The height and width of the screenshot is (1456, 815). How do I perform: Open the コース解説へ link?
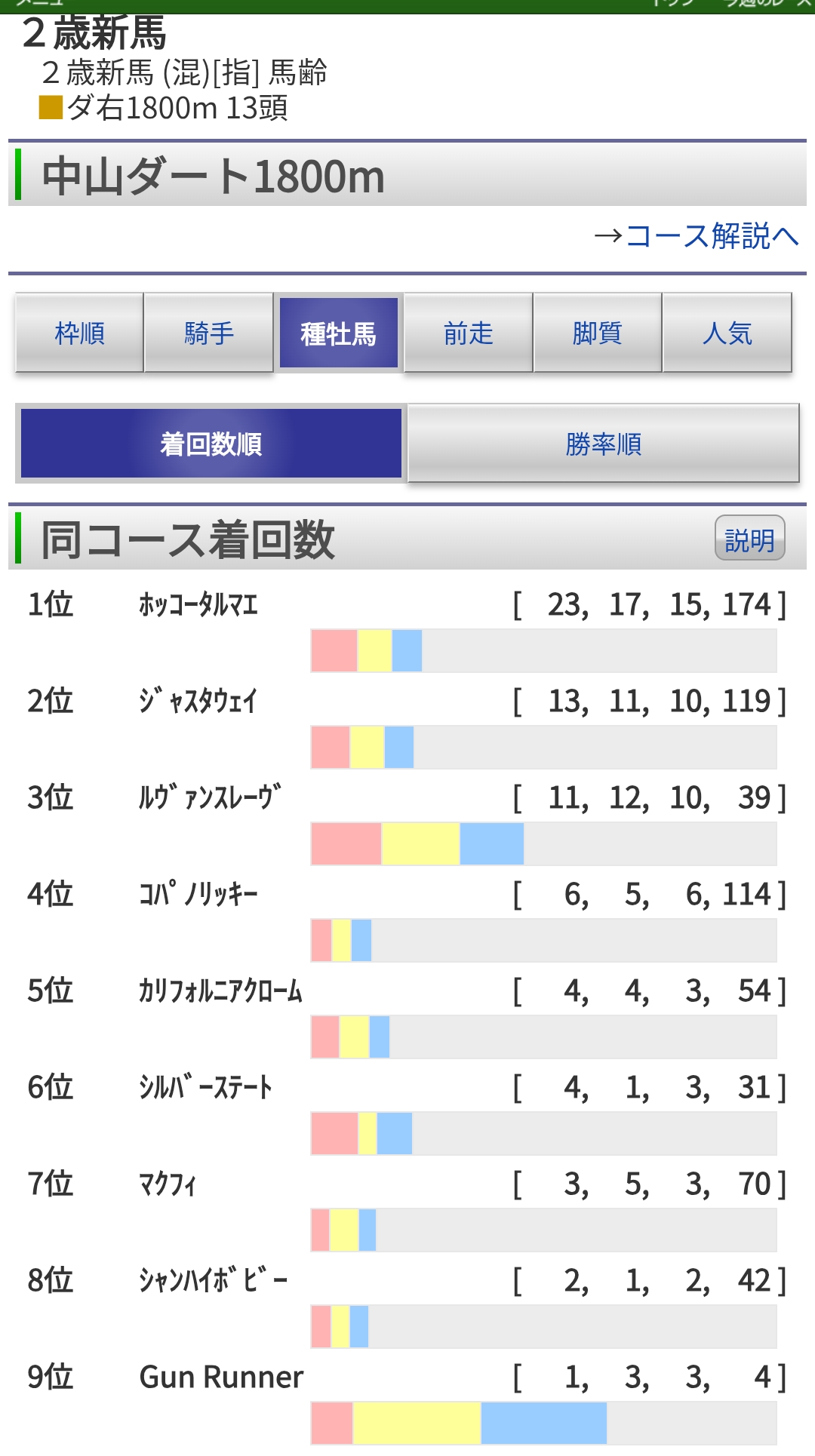(x=697, y=236)
